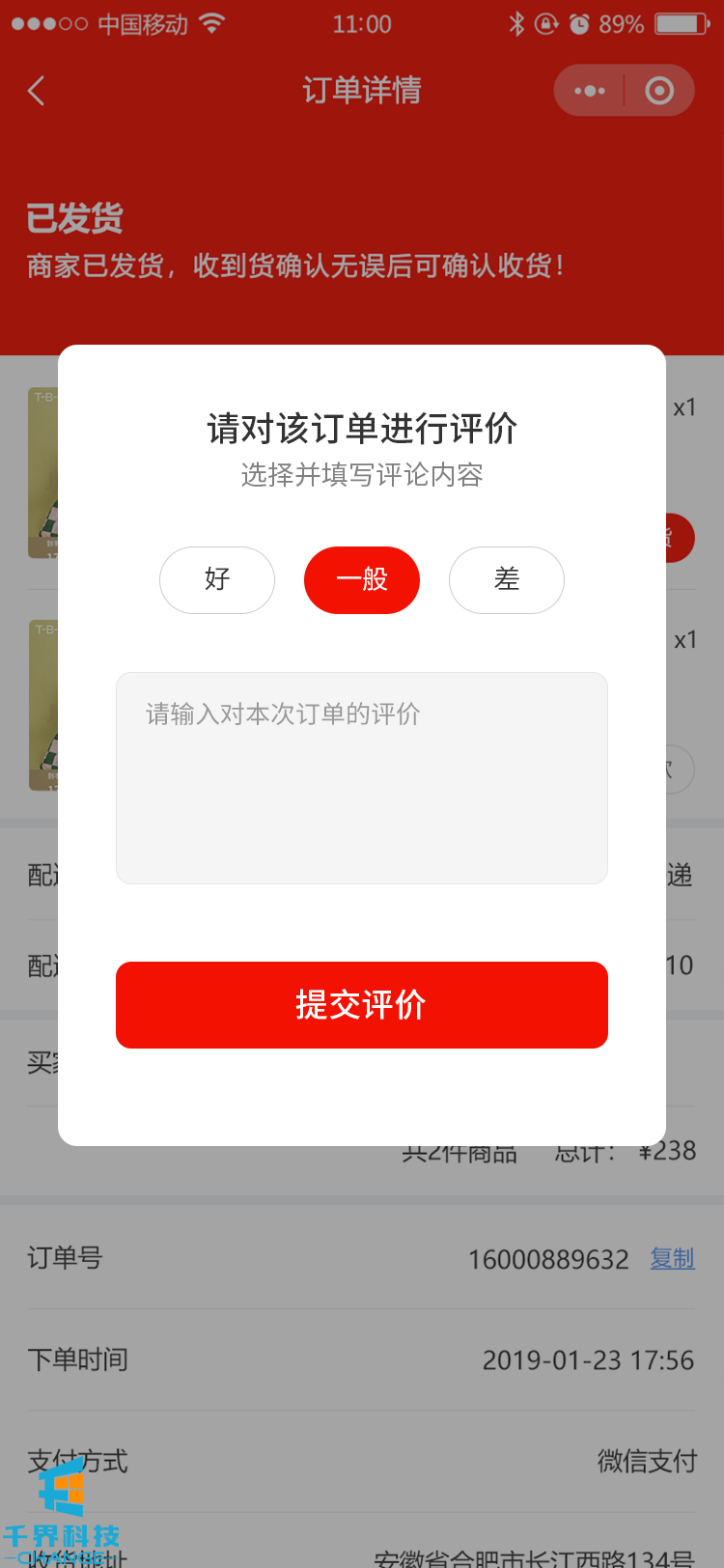
Task: Submit the review with 提交评价
Action: click(362, 1004)
